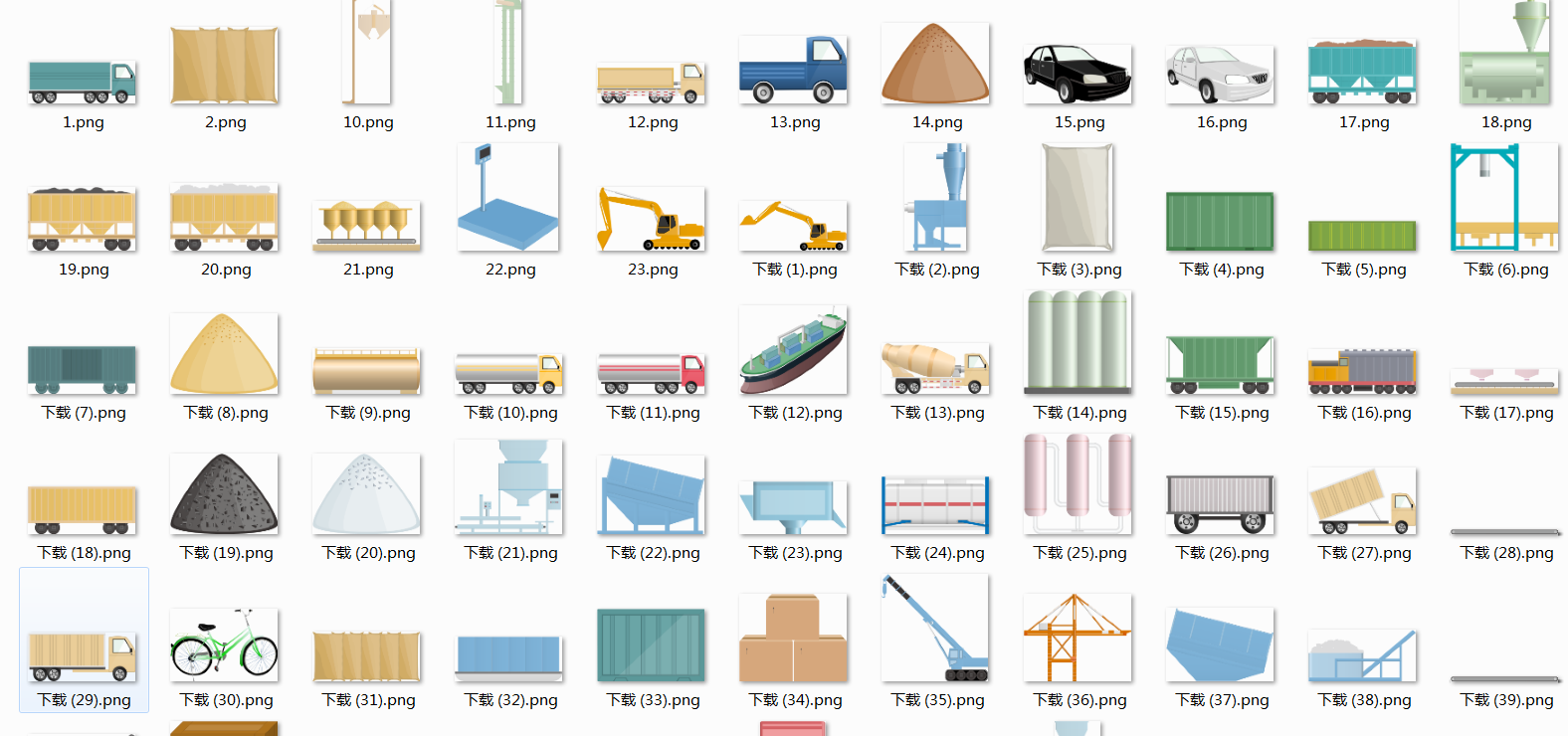This screenshot has height=736, width=1568.
Task: Select the coal pile file 下载 (19).png
Action: [x=225, y=494]
